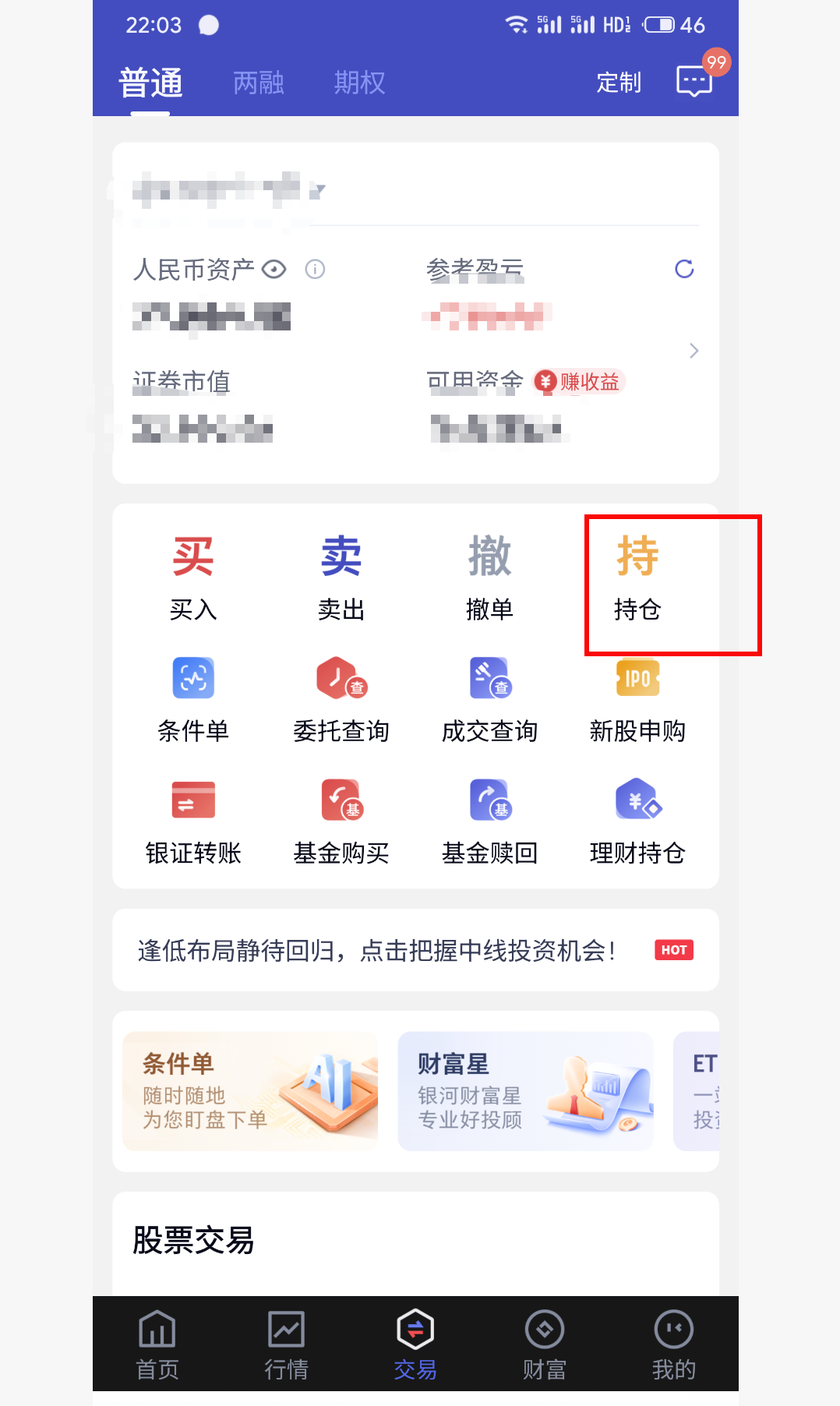
Task: Open the asset info icon
Action: pos(315,270)
